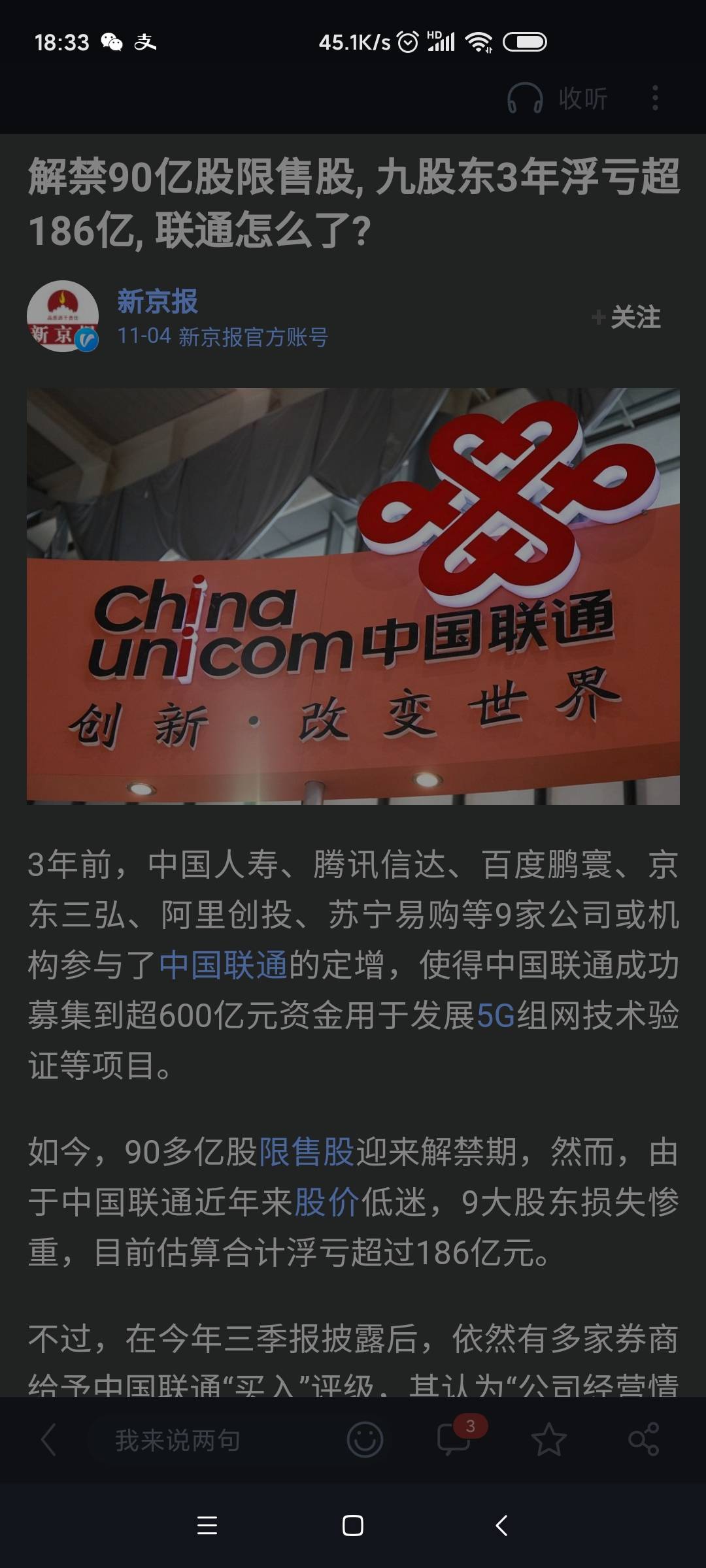This screenshot has height=1568, width=706.
Task: Share this article
Action: 643,1439
